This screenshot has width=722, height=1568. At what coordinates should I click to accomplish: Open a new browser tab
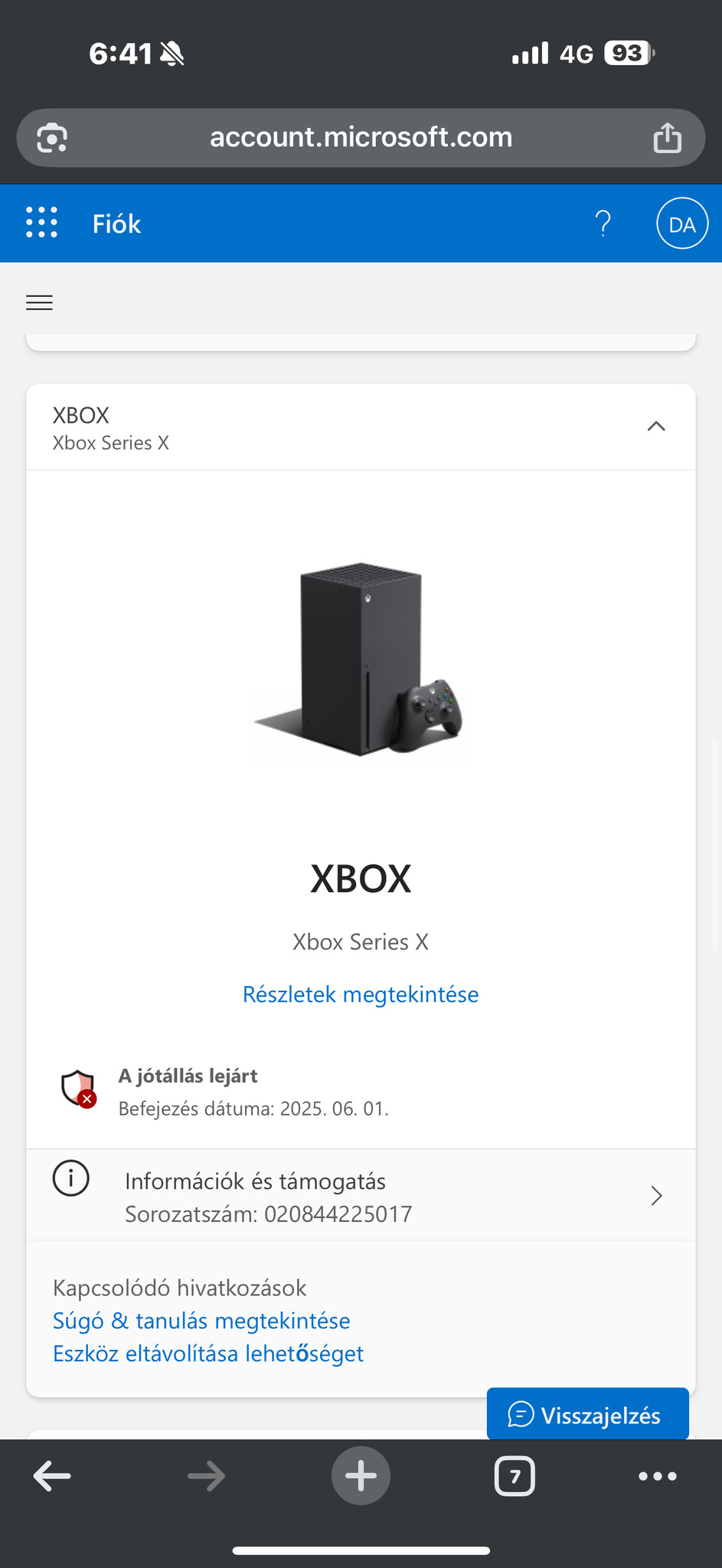361,1475
